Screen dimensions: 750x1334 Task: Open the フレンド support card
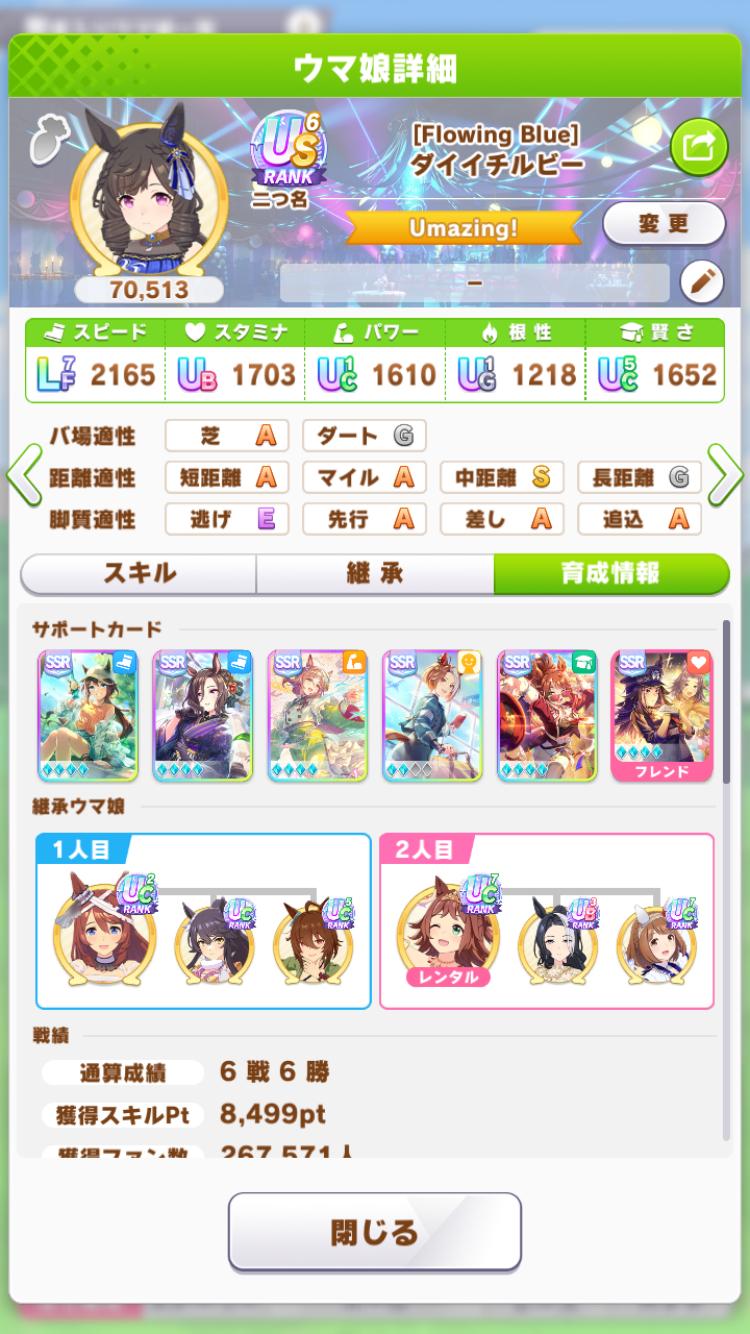click(661, 715)
